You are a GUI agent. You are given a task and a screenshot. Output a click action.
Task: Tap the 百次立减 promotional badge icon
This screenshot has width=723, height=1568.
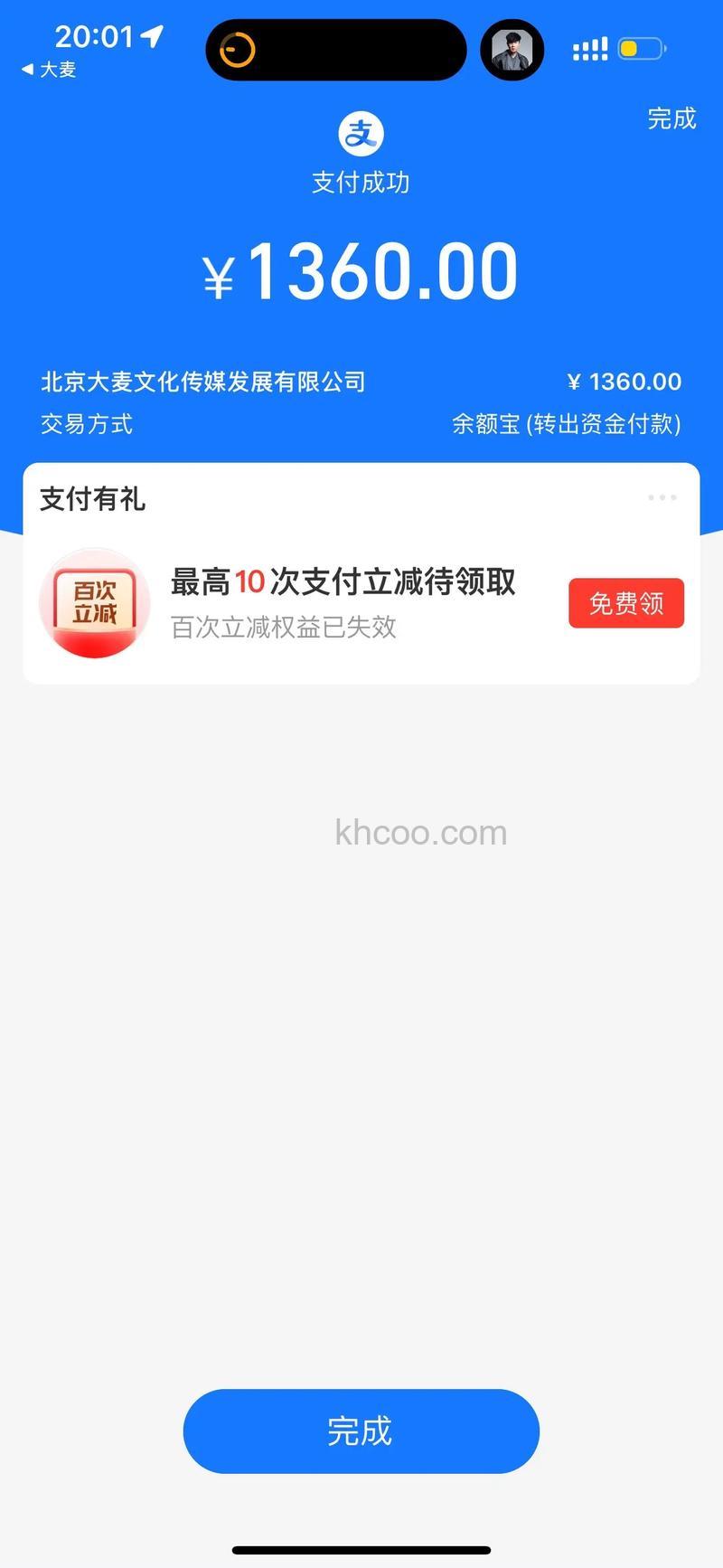coord(93,602)
